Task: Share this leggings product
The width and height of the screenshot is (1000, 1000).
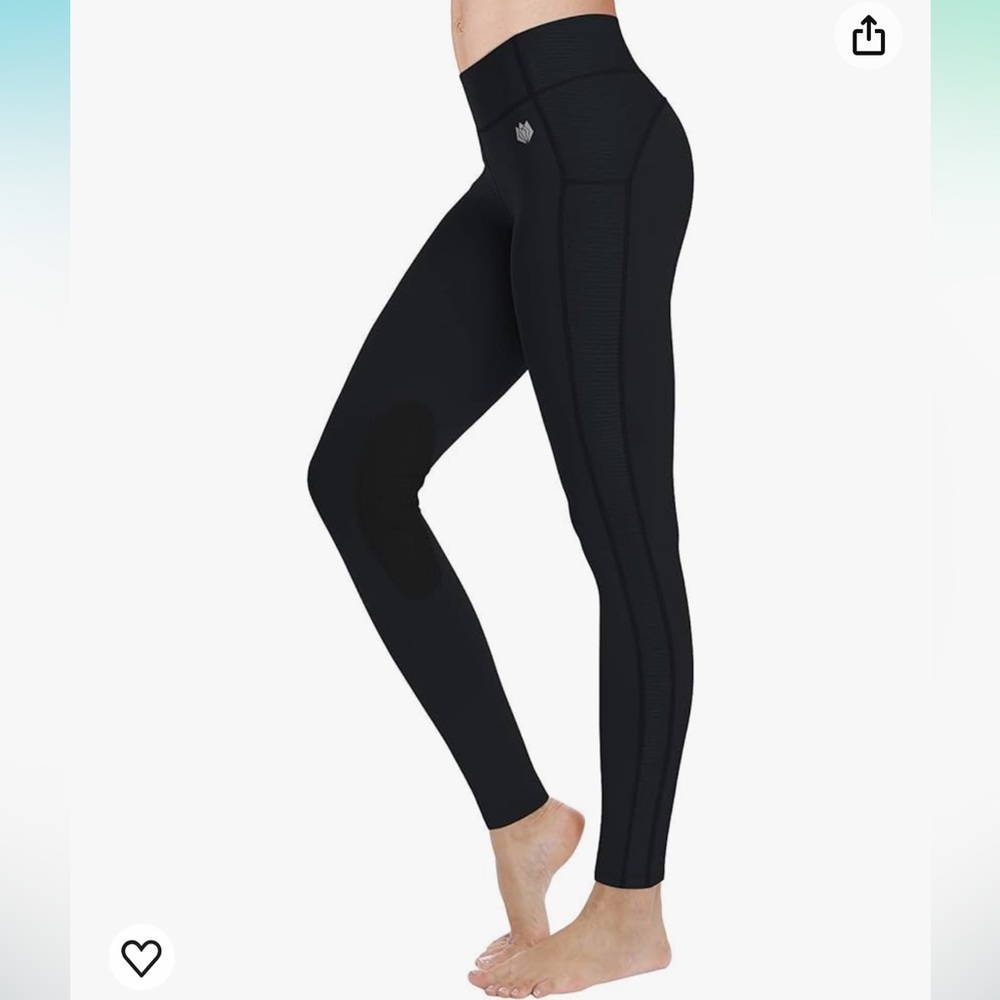Action: 868,36
